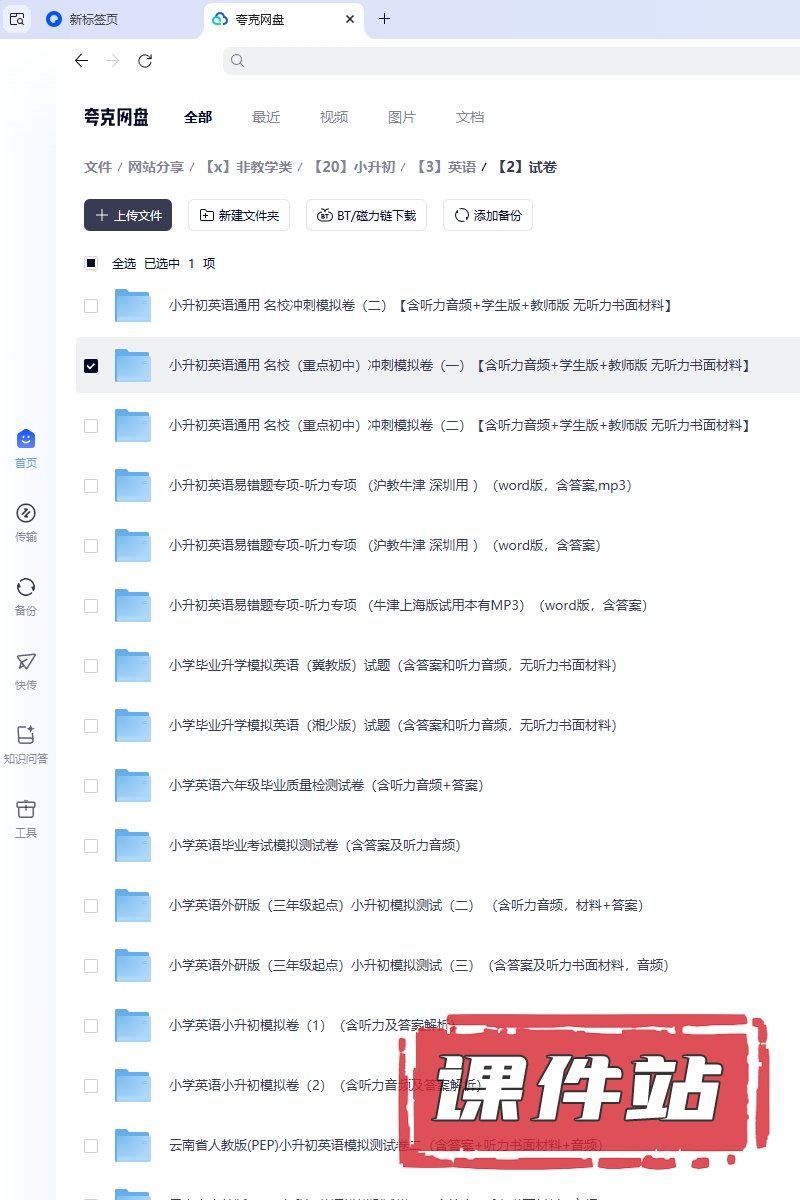This screenshot has height=1200, width=800.
Task: Switch to the 最近 tab
Action: coord(266,117)
